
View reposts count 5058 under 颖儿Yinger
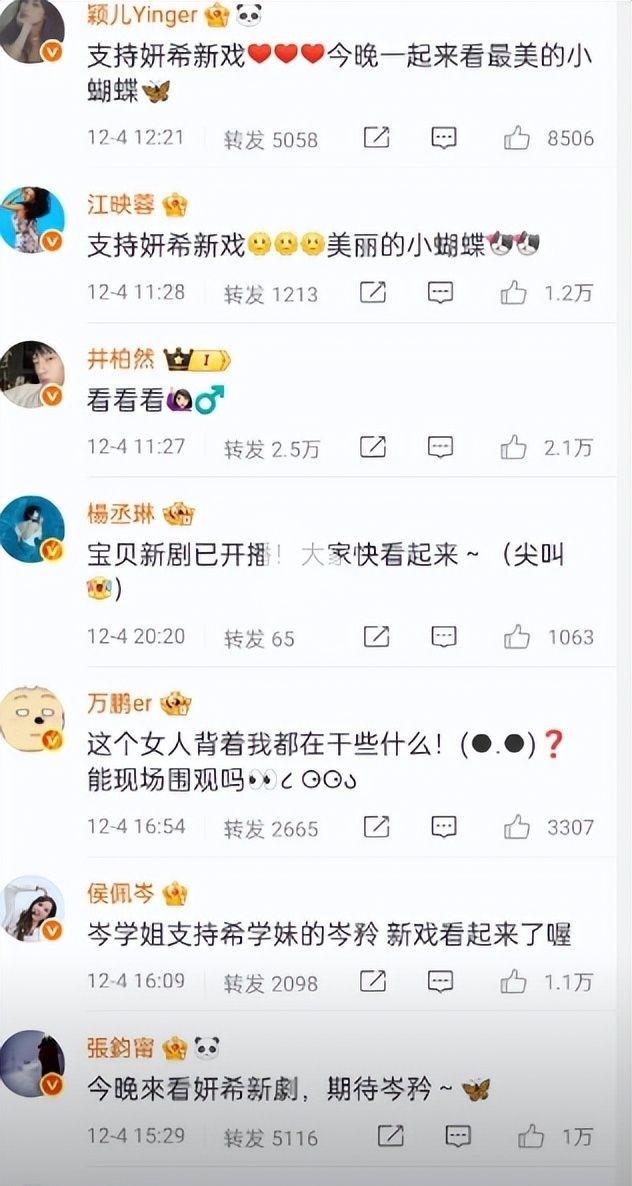click(x=270, y=139)
